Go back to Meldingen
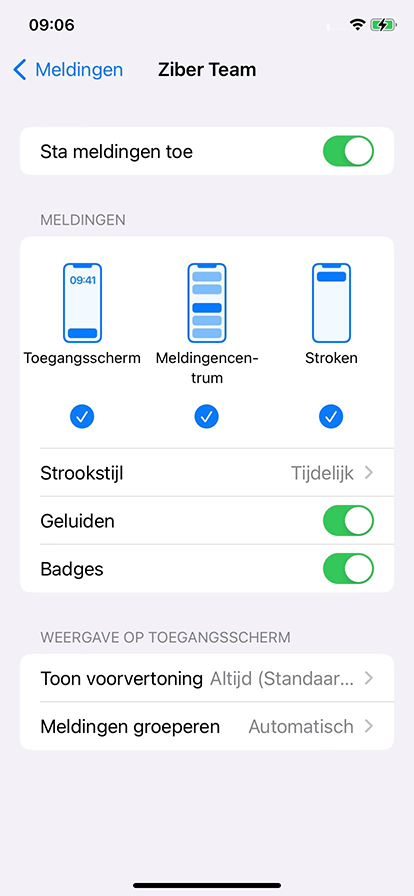Image resolution: width=414 pixels, height=896 pixels. click(67, 70)
